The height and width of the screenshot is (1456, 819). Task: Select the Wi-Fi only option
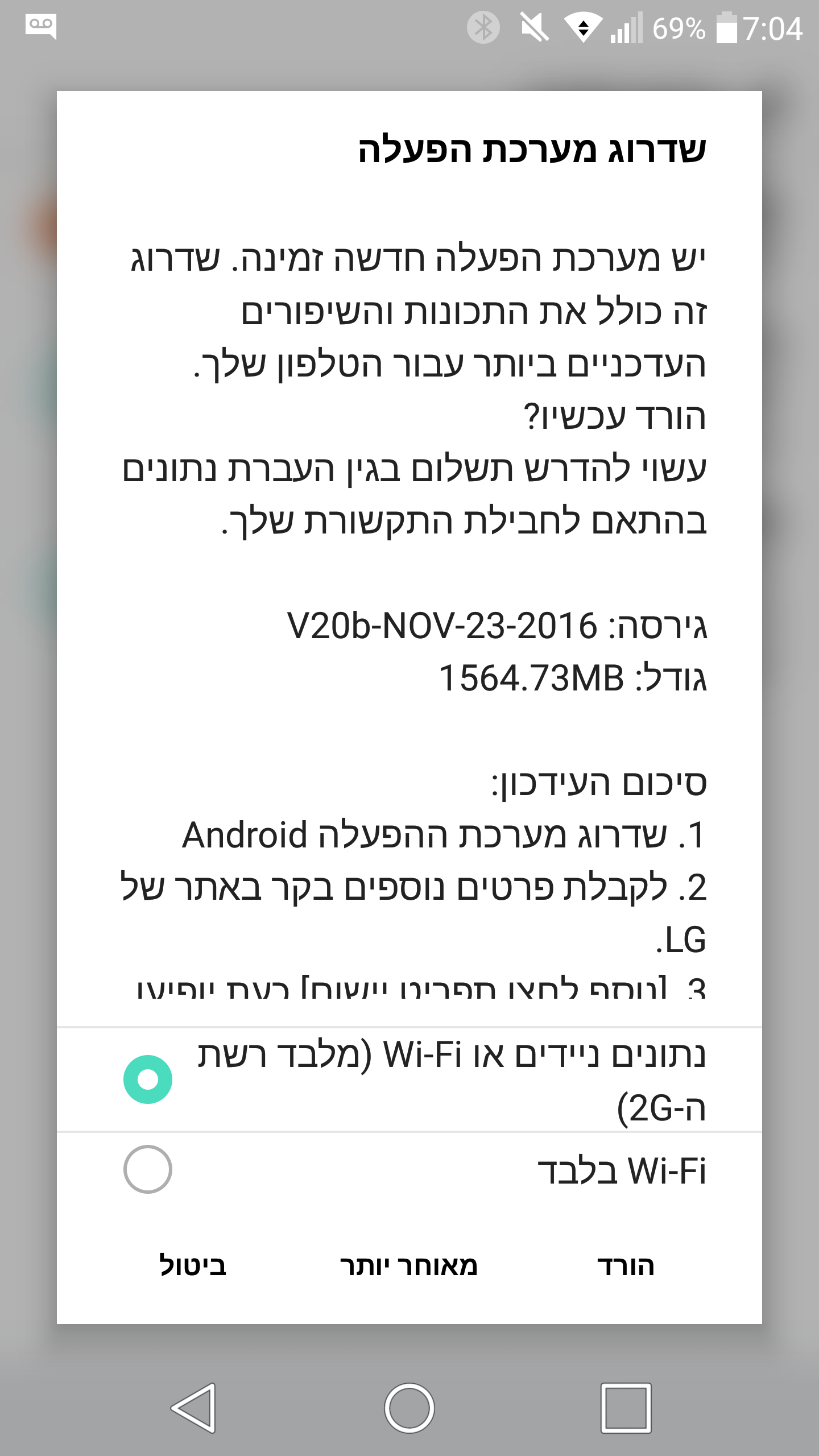click(409, 1170)
